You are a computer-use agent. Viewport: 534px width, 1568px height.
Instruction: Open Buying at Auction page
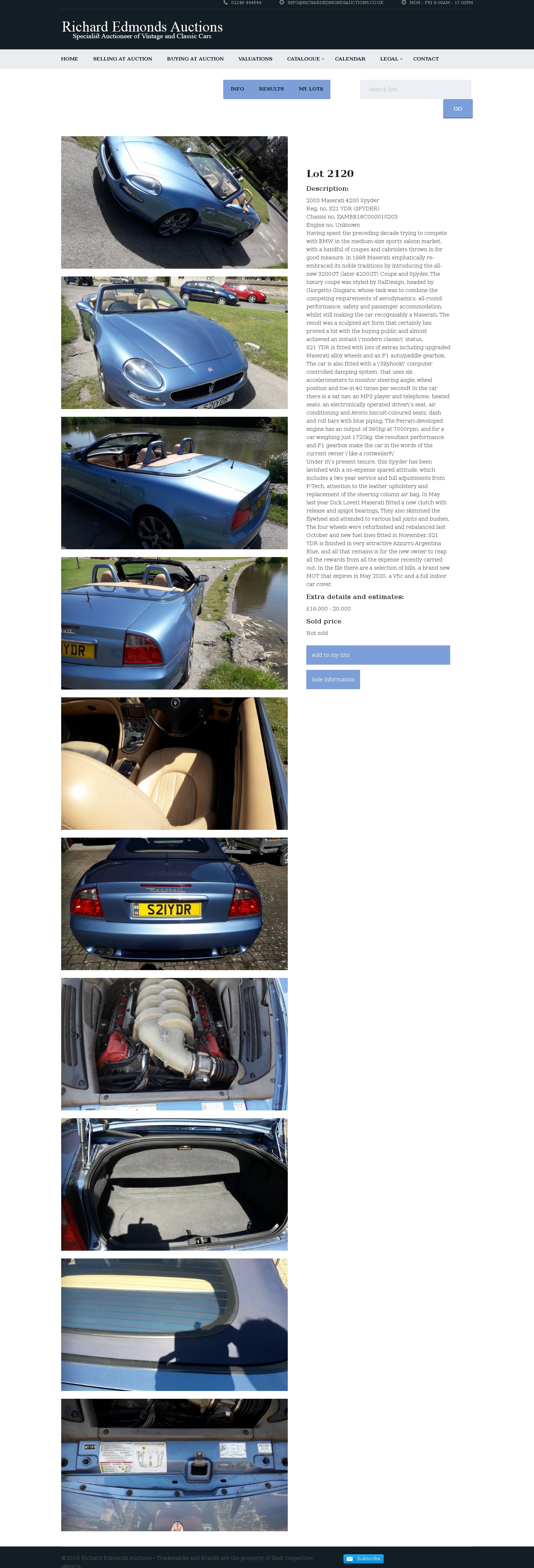pyautogui.click(x=195, y=59)
